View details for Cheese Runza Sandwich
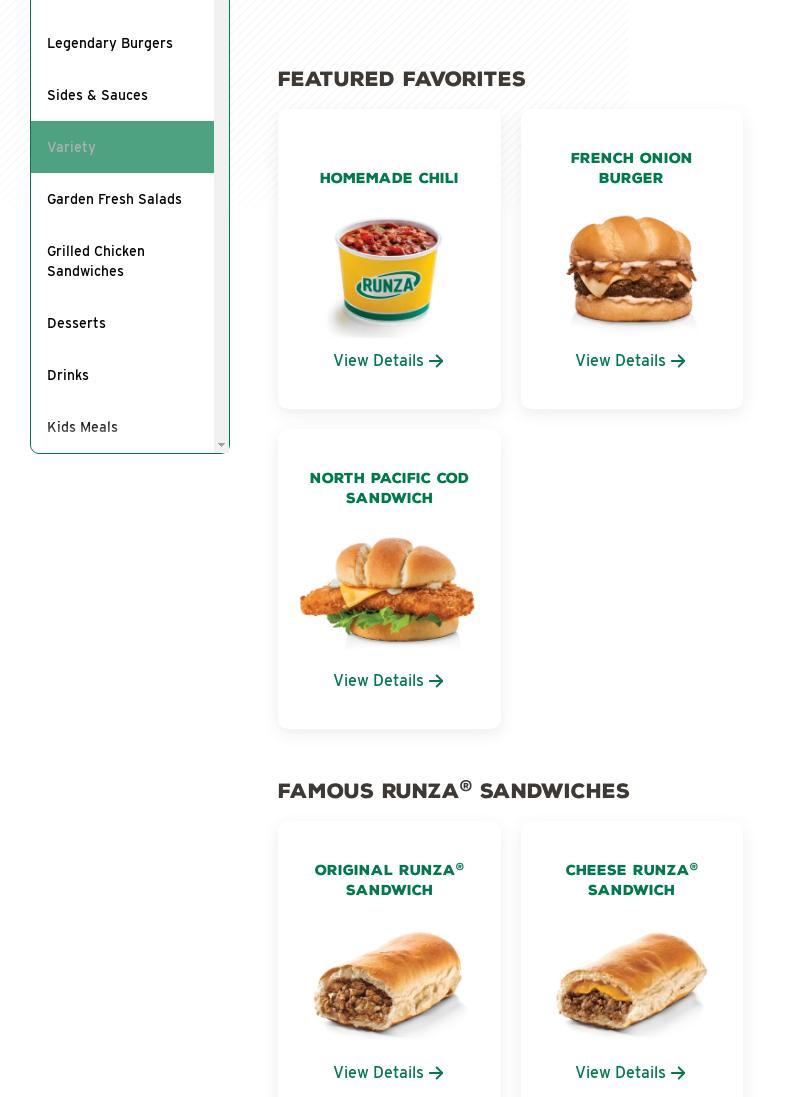This screenshot has width=785, height=1097. [x=630, y=1073]
